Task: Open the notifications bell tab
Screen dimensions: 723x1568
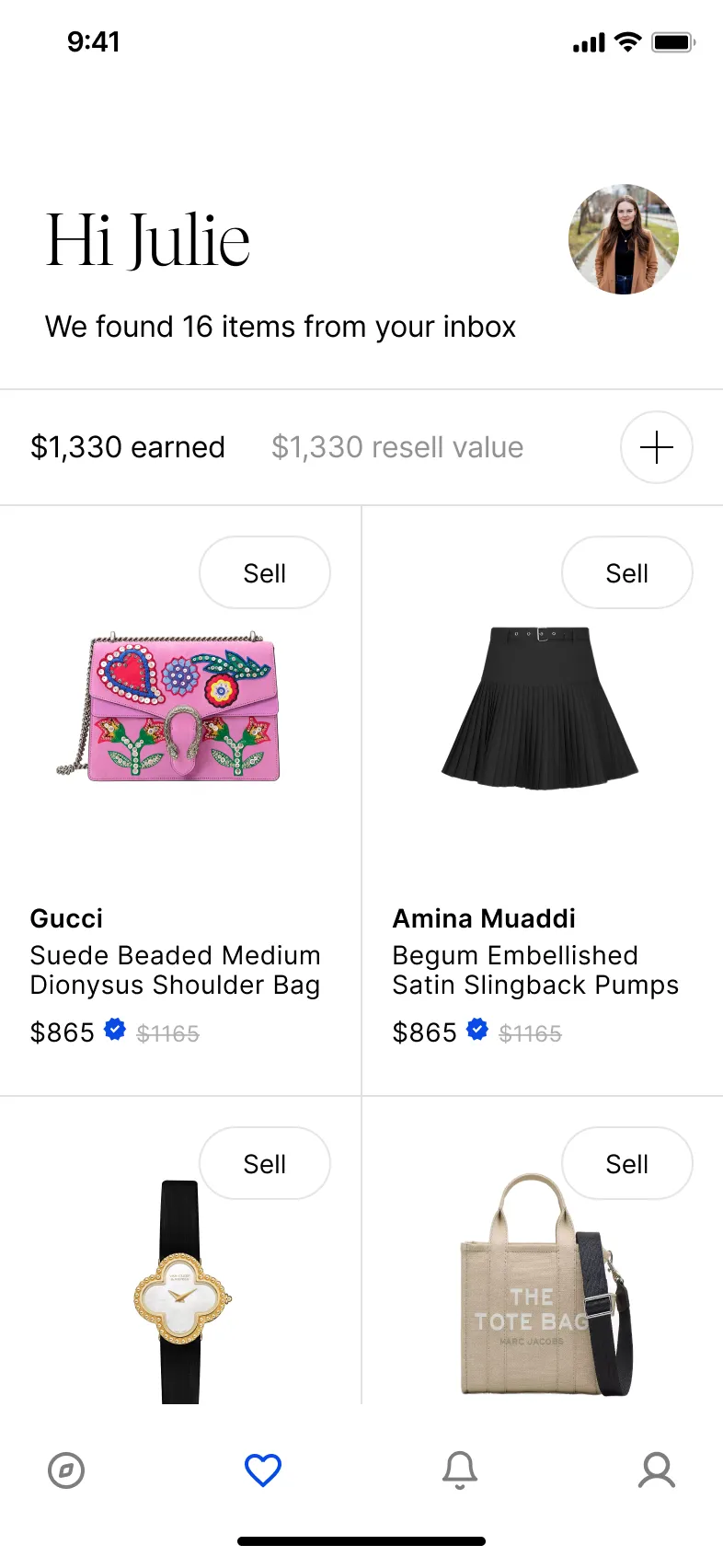Action: 460,1470
